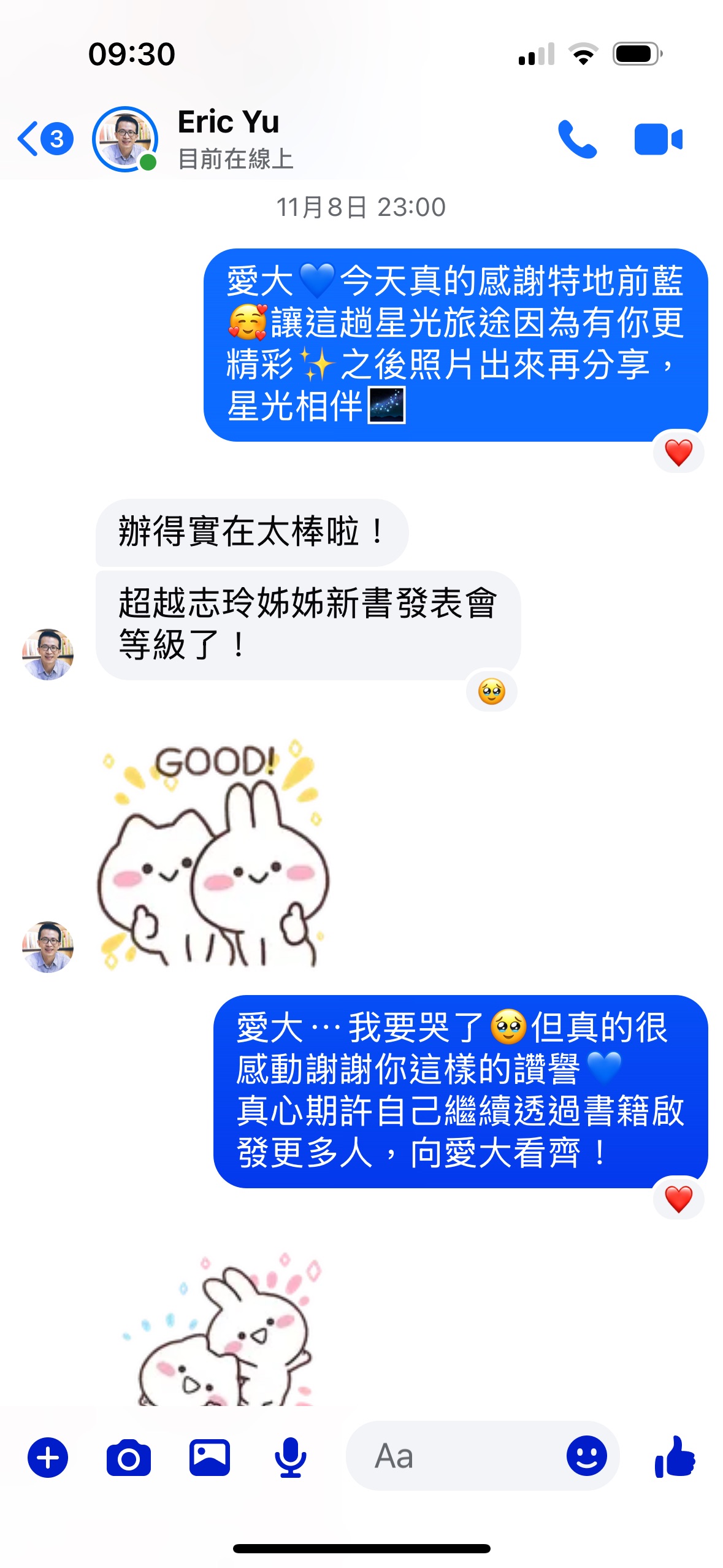View heart reaction on the 星光相伴 message
The width and height of the screenshot is (723, 1568).
point(678,453)
